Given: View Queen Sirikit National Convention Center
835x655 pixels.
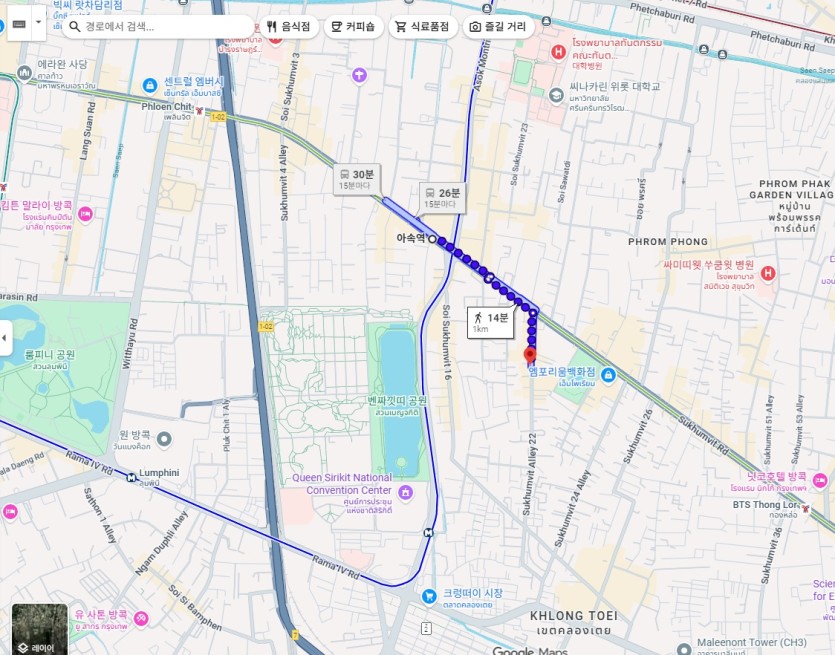Looking at the screenshot, I should pyautogui.click(x=405, y=492).
